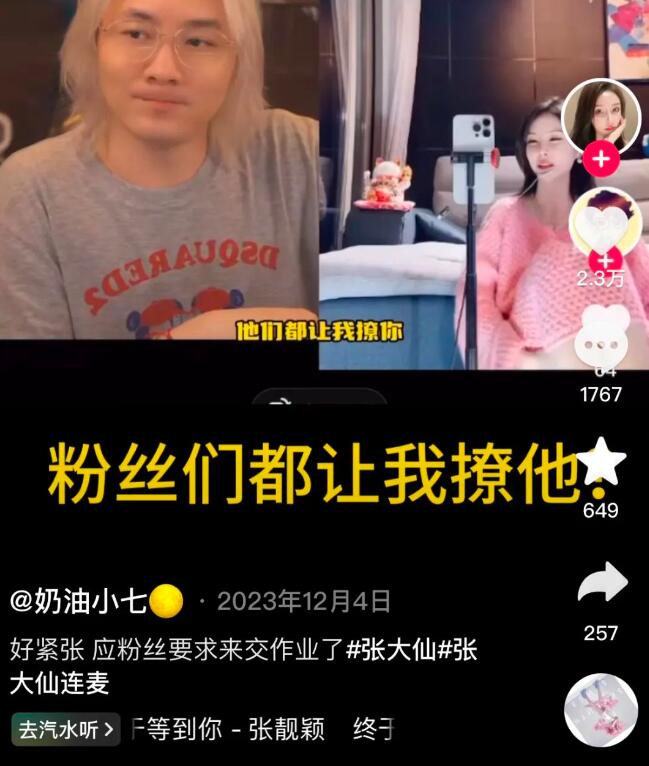Open the hashtag #张大仙
649x766 pixels.
point(391,650)
